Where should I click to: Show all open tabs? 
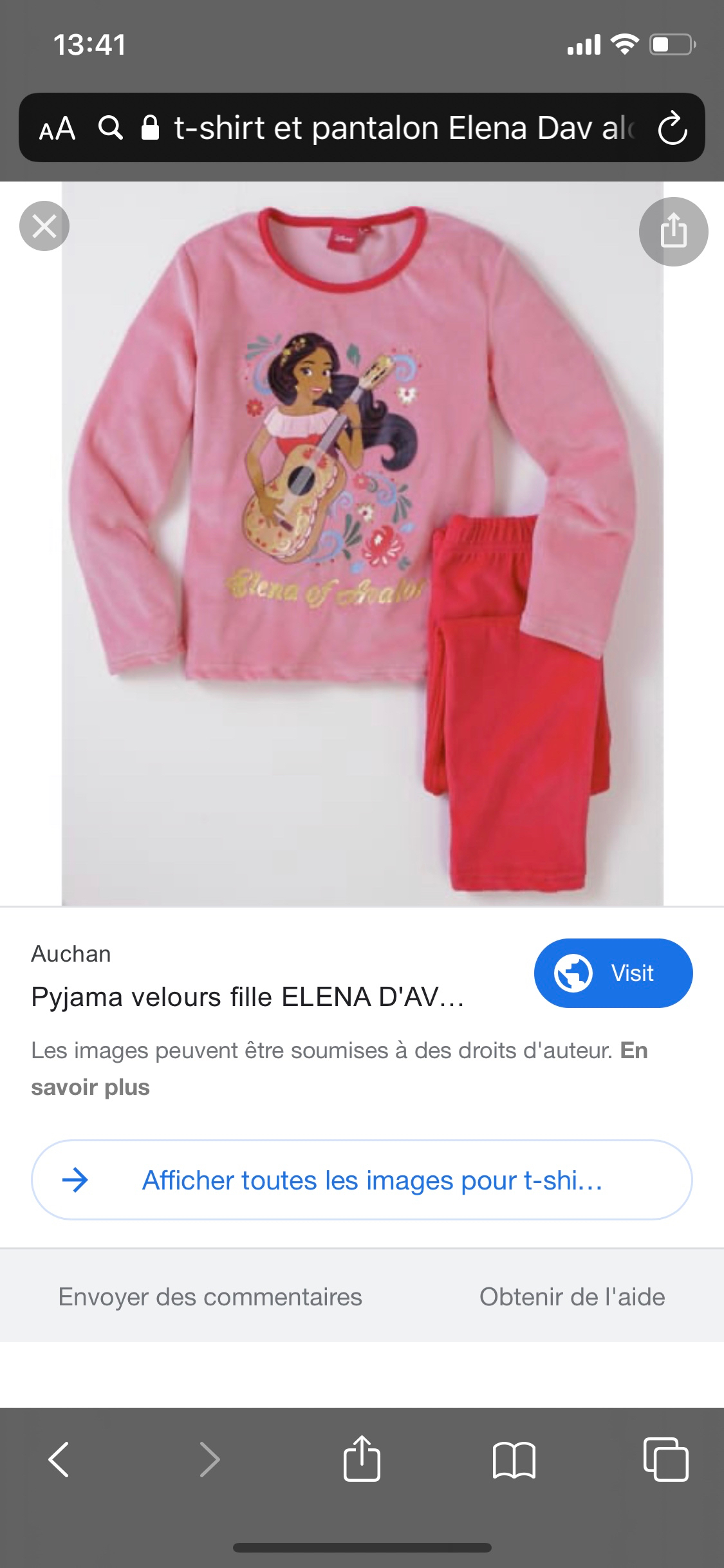point(665,1459)
